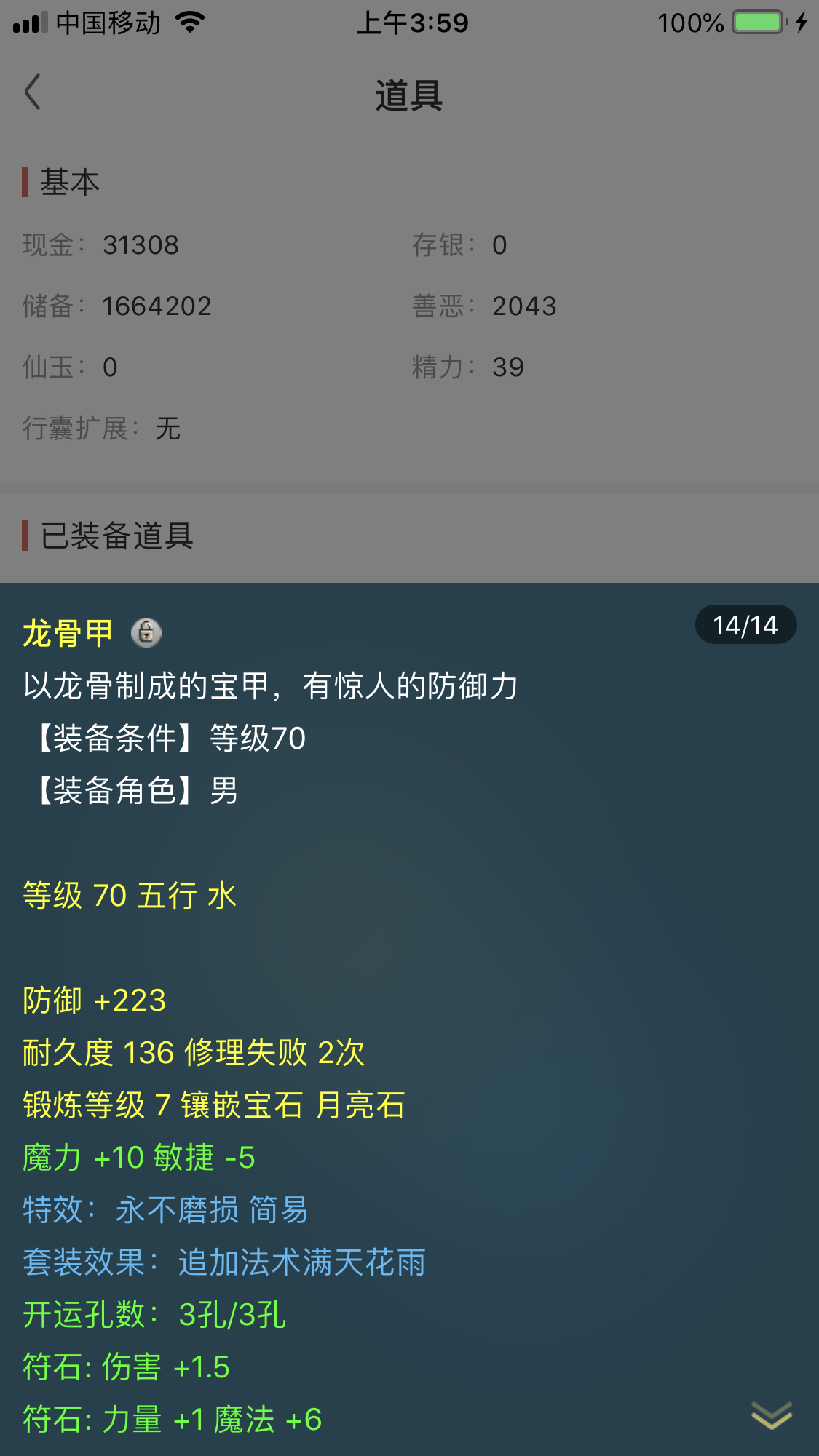Screen dimensions: 819x1456
Task: Expand the 龙骨甲 item details chevron
Action: [771, 1415]
